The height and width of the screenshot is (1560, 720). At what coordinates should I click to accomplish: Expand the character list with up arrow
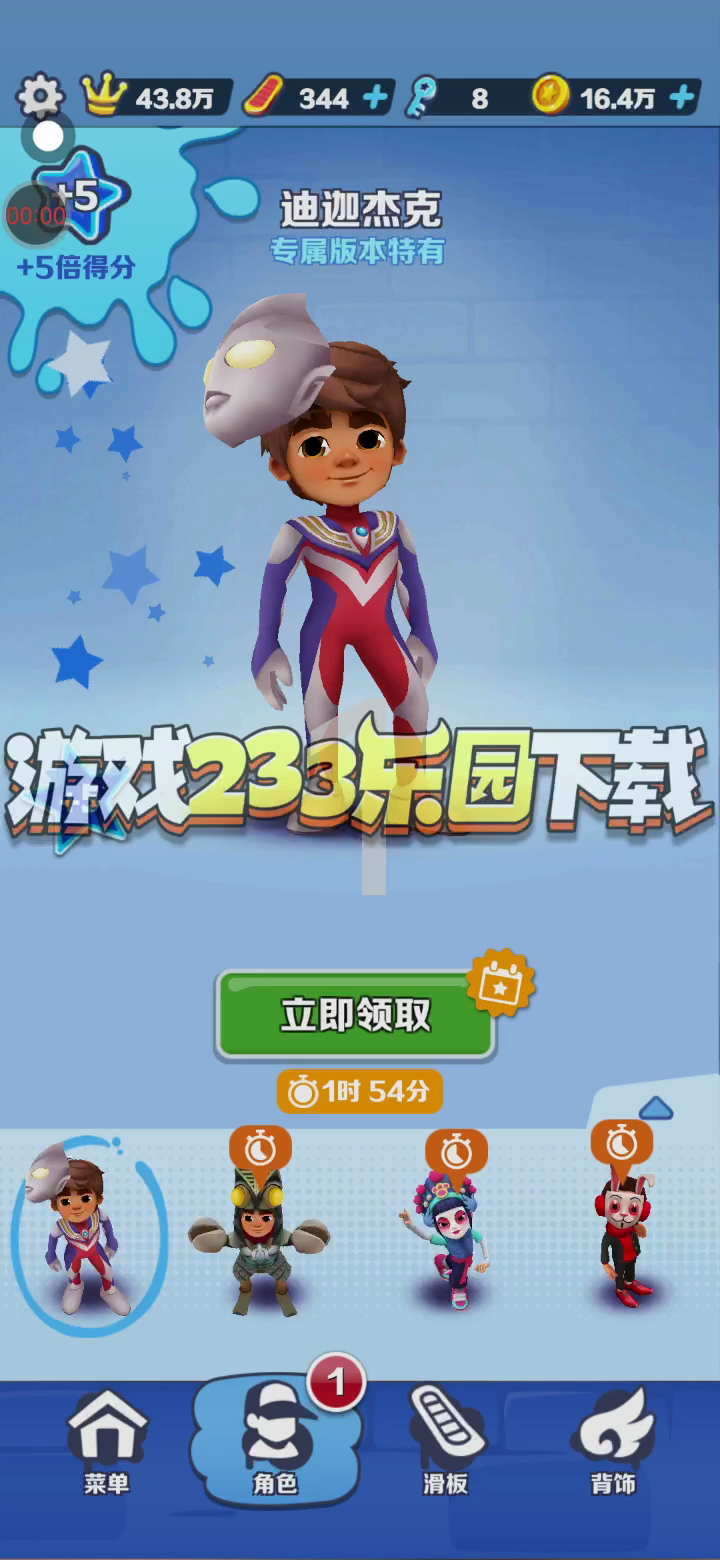(x=655, y=1108)
